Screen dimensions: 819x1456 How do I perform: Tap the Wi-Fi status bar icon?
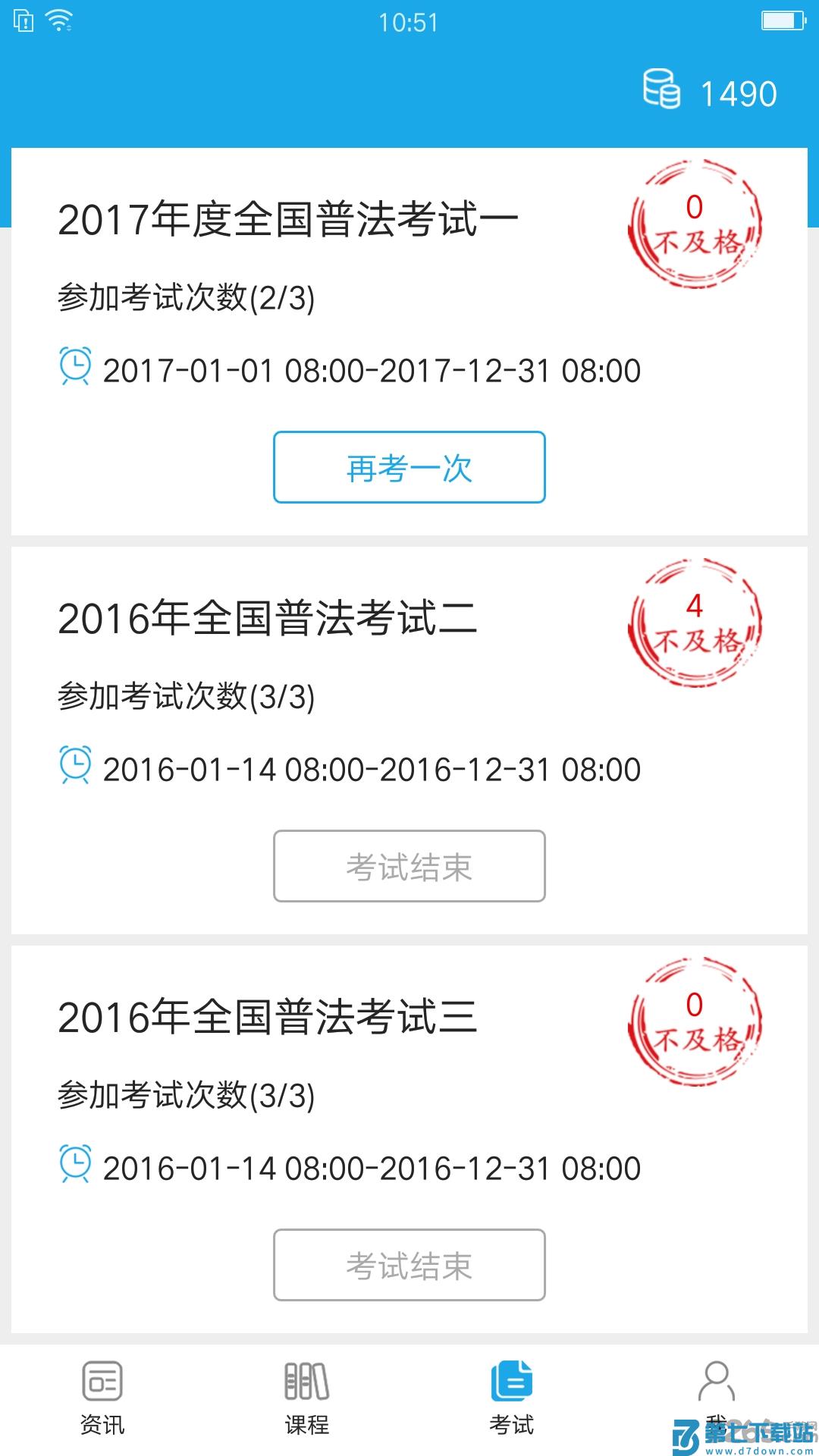(57, 21)
